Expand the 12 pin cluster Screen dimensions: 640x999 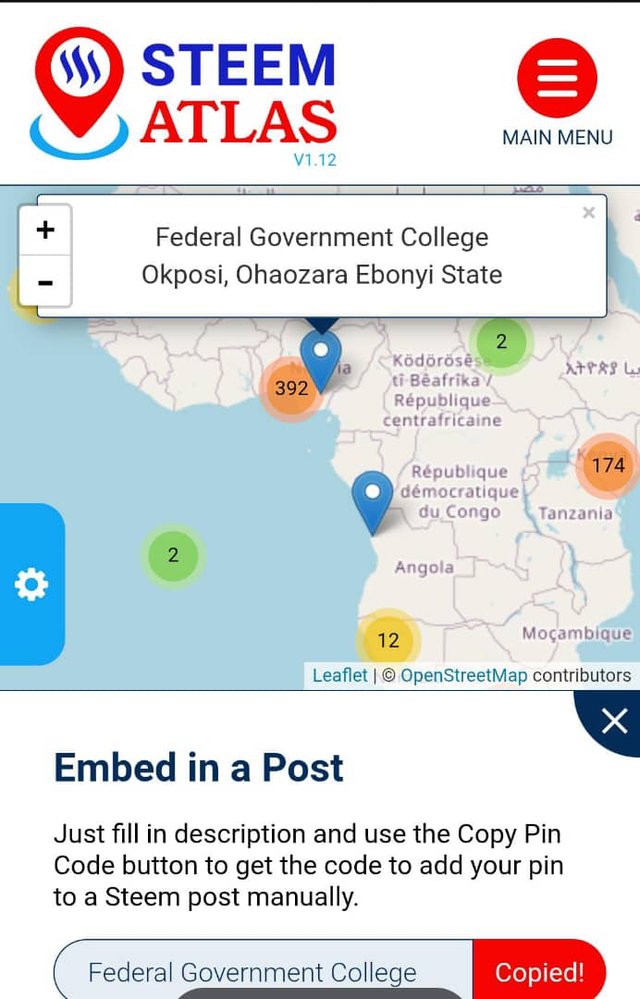(x=388, y=640)
